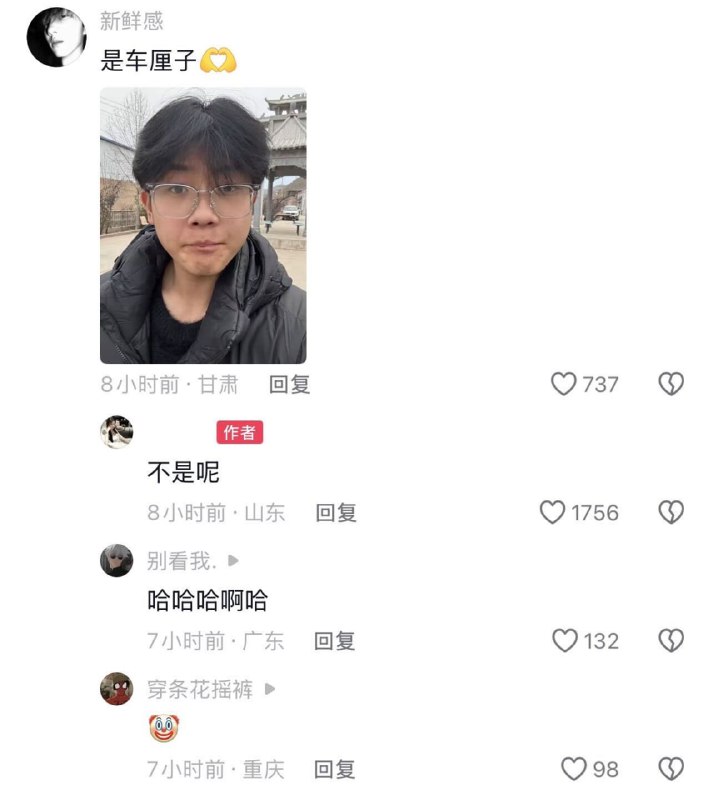This screenshot has width=713, height=800.
Task: Open 别看我.'s profile avatar
Action: click(117, 560)
